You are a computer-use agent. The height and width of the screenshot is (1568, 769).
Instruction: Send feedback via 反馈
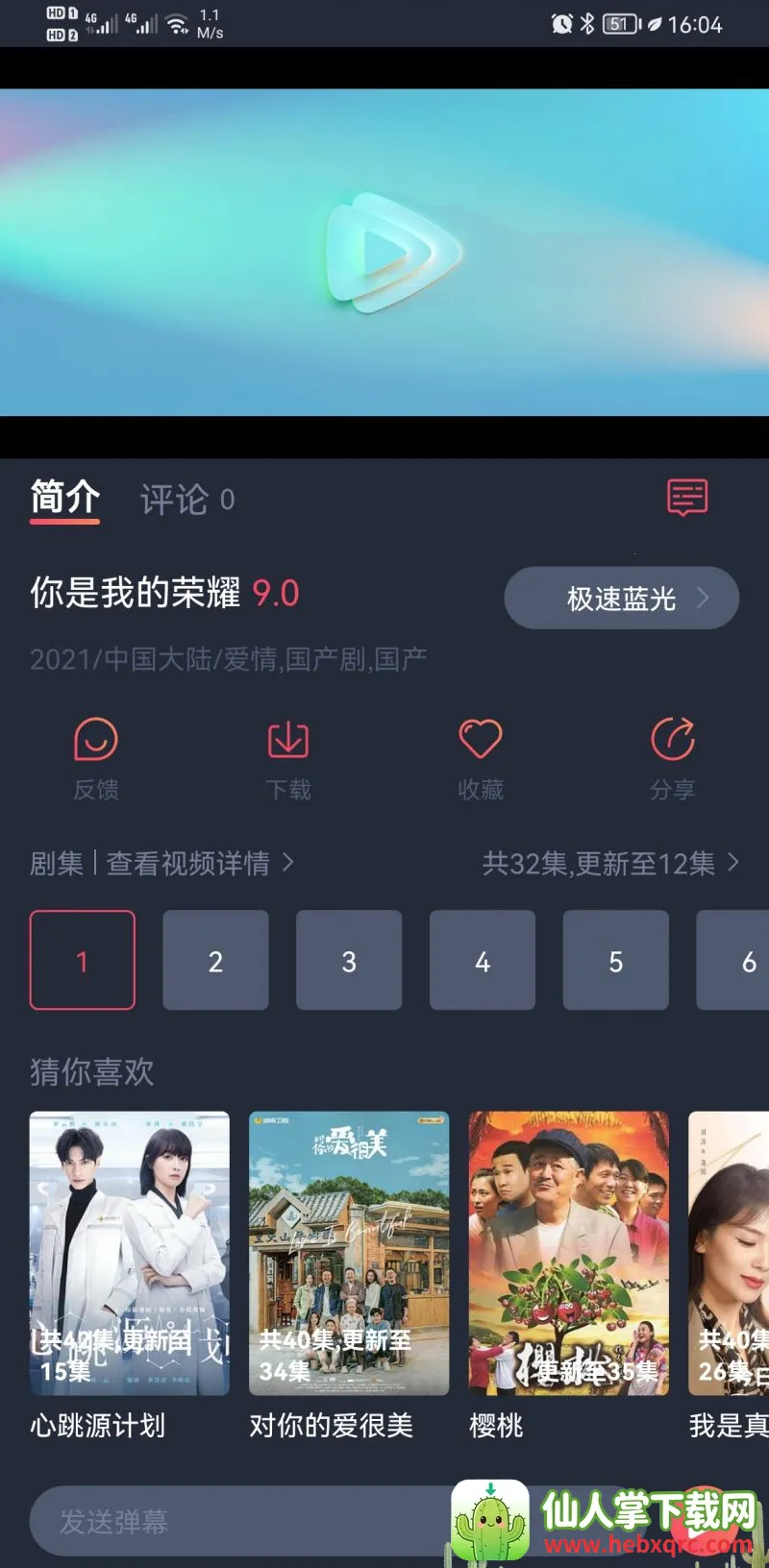click(x=96, y=758)
